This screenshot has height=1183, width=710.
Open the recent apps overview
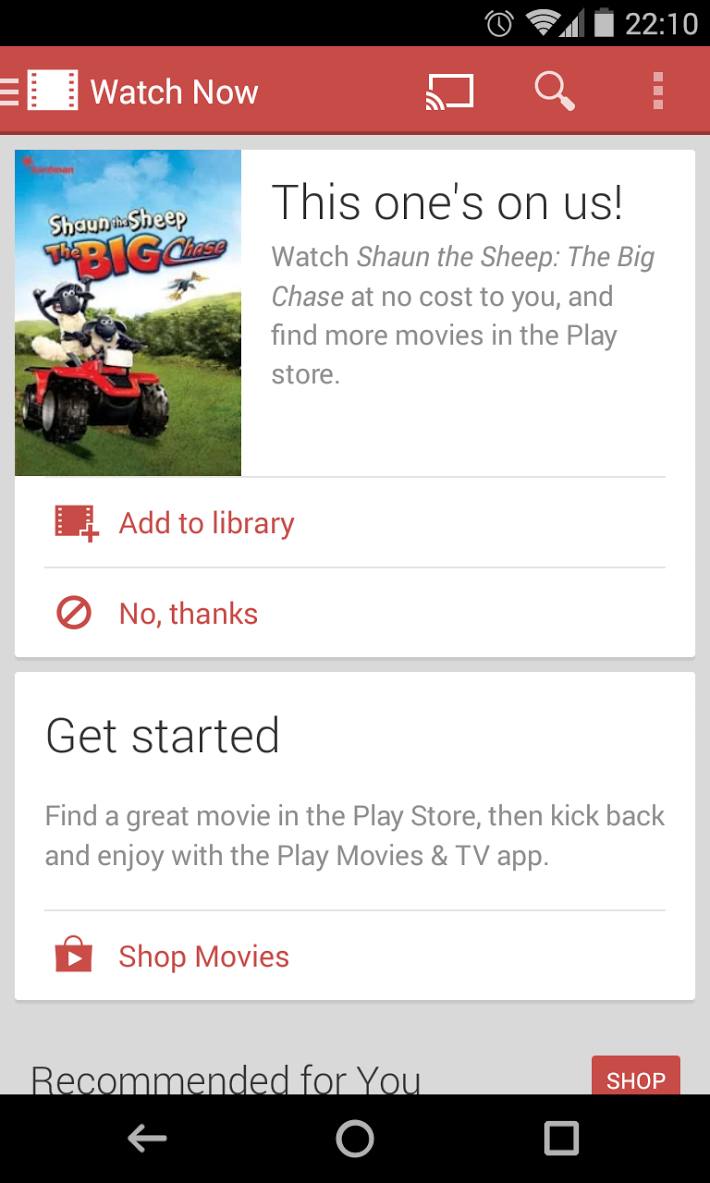pyautogui.click(x=561, y=1138)
